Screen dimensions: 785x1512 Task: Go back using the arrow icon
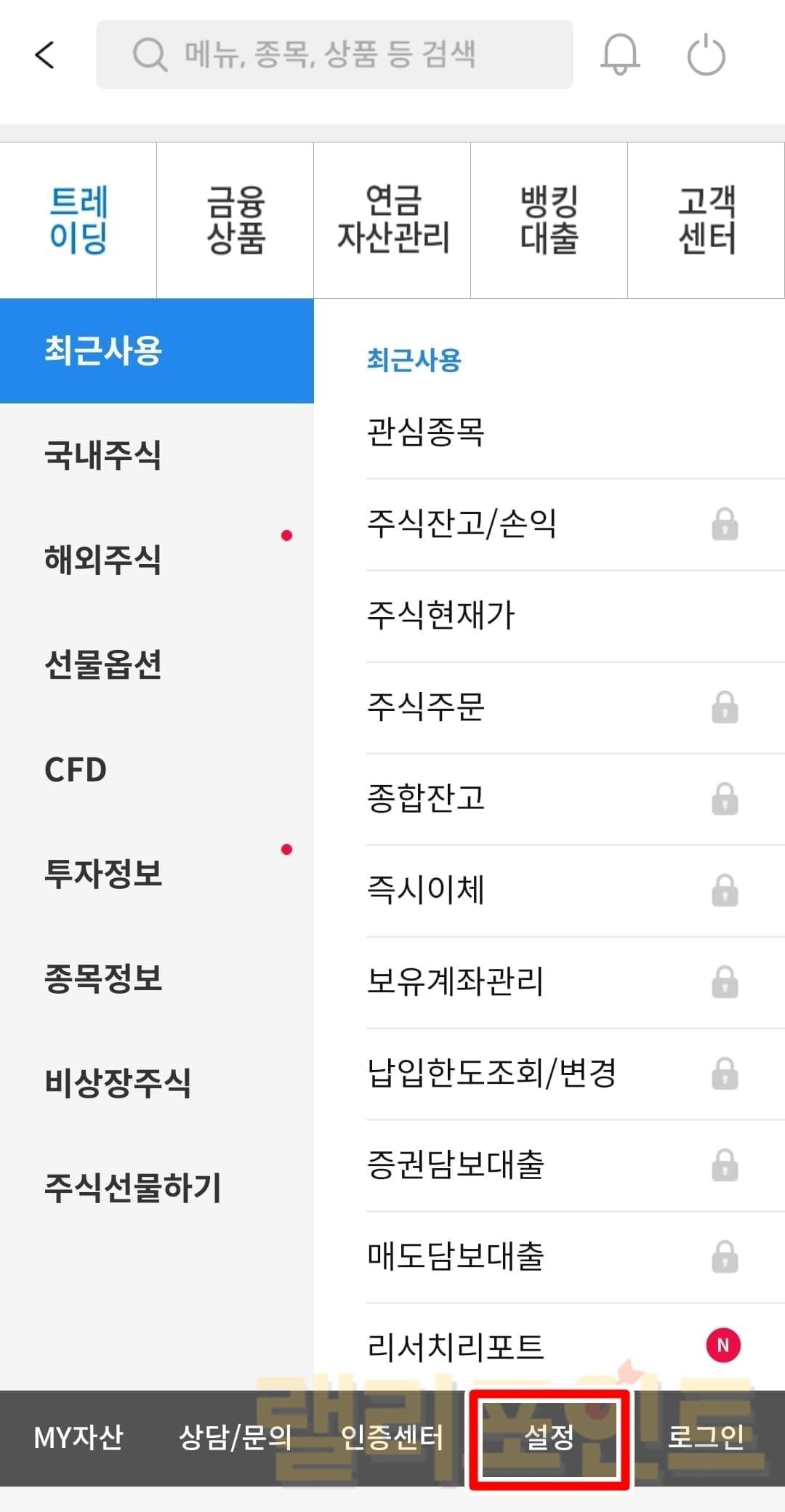coord(45,55)
